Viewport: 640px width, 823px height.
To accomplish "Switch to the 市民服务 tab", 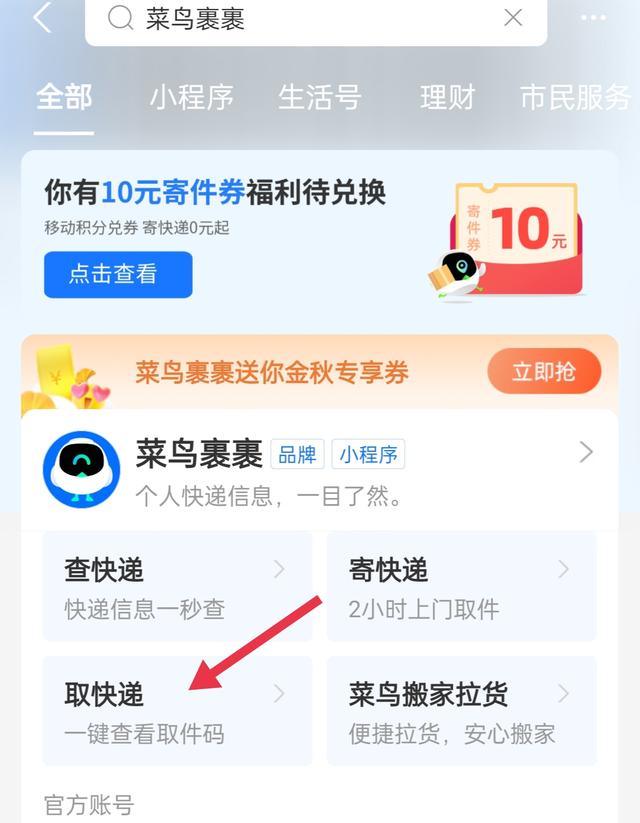I will point(575,98).
